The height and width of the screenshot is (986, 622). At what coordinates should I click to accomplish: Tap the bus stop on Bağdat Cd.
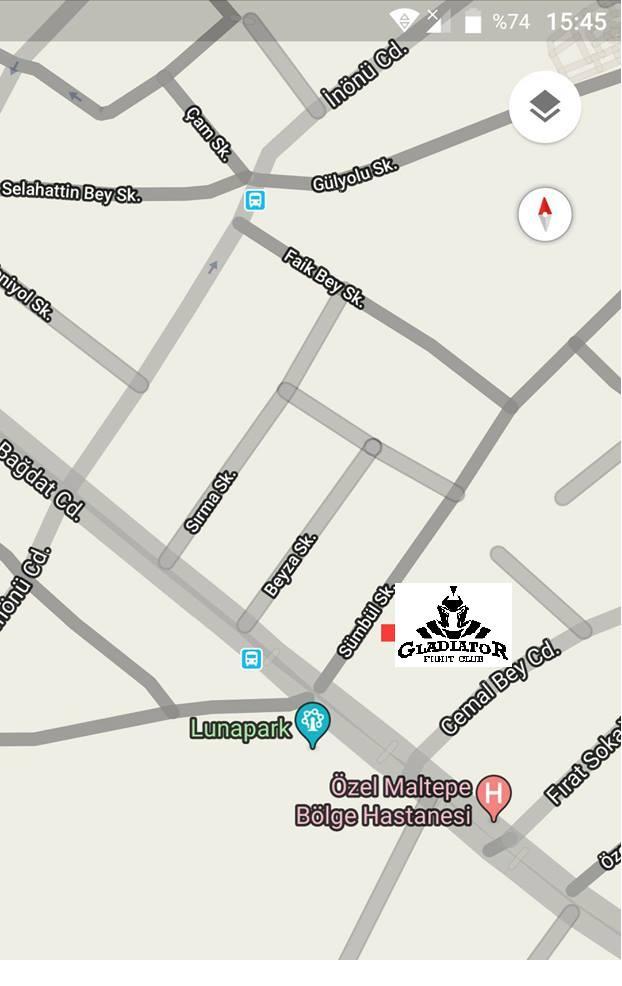pos(251,659)
